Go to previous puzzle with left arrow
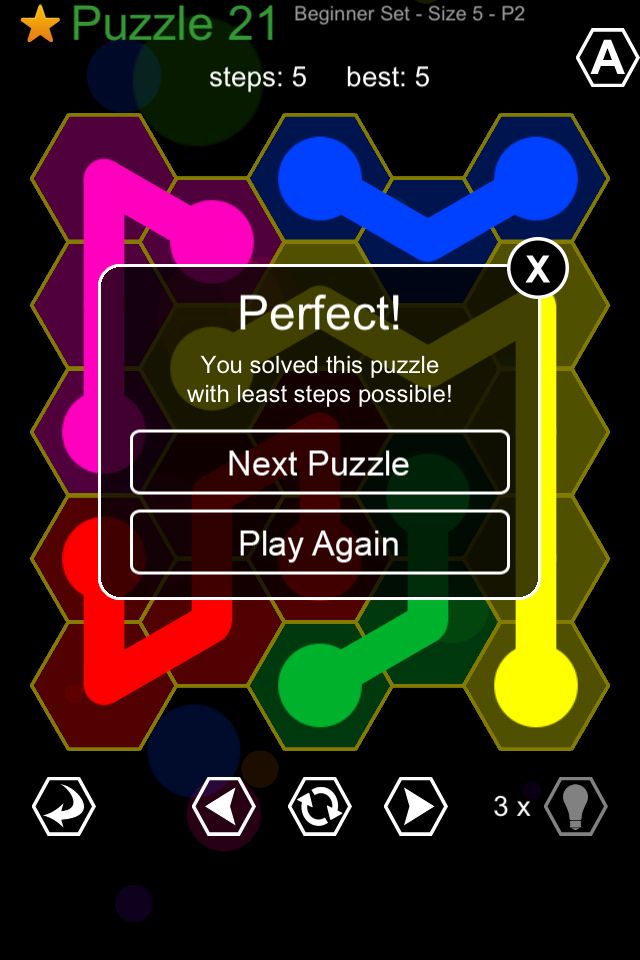Image resolution: width=640 pixels, height=960 pixels. (223, 806)
